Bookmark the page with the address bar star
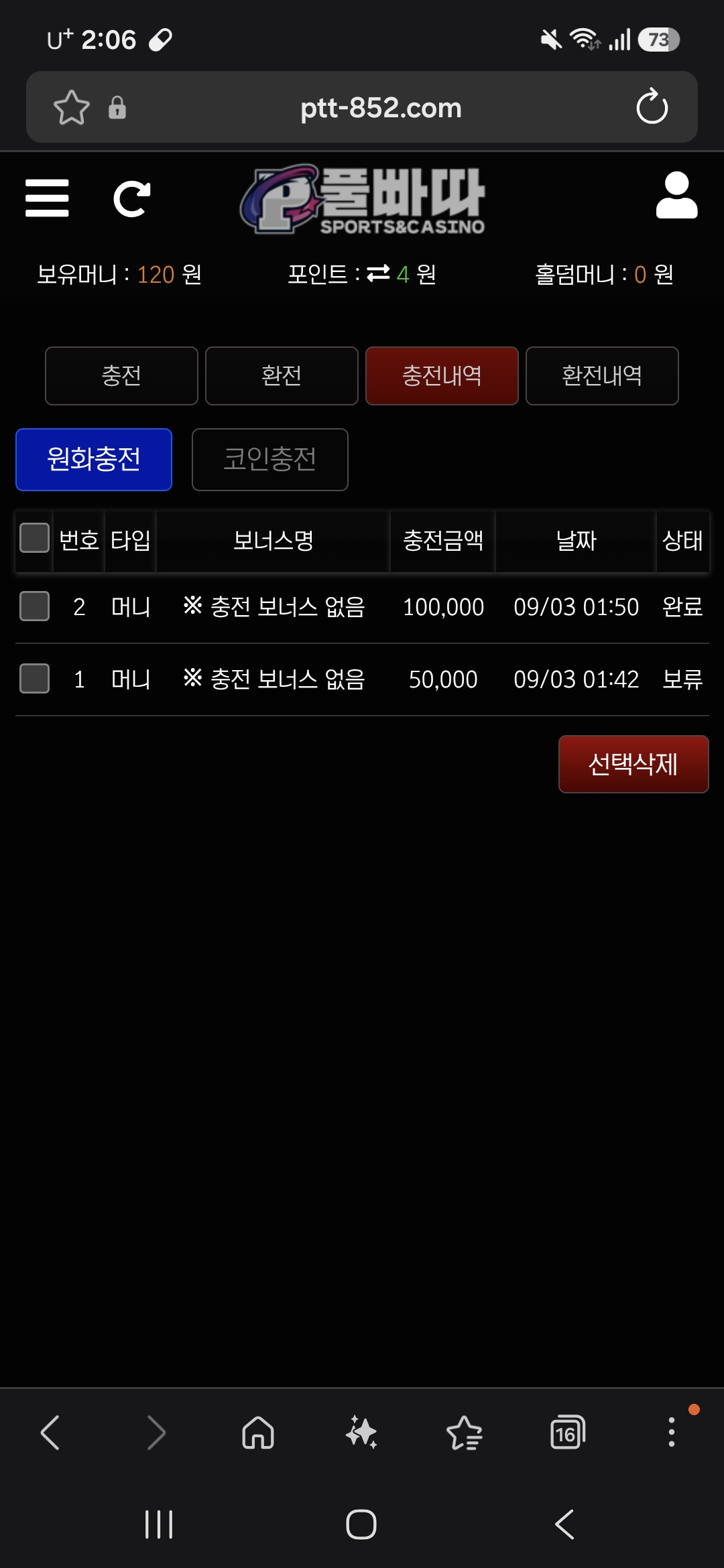The width and height of the screenshot is (724, 1568). (x=72, y=107)
